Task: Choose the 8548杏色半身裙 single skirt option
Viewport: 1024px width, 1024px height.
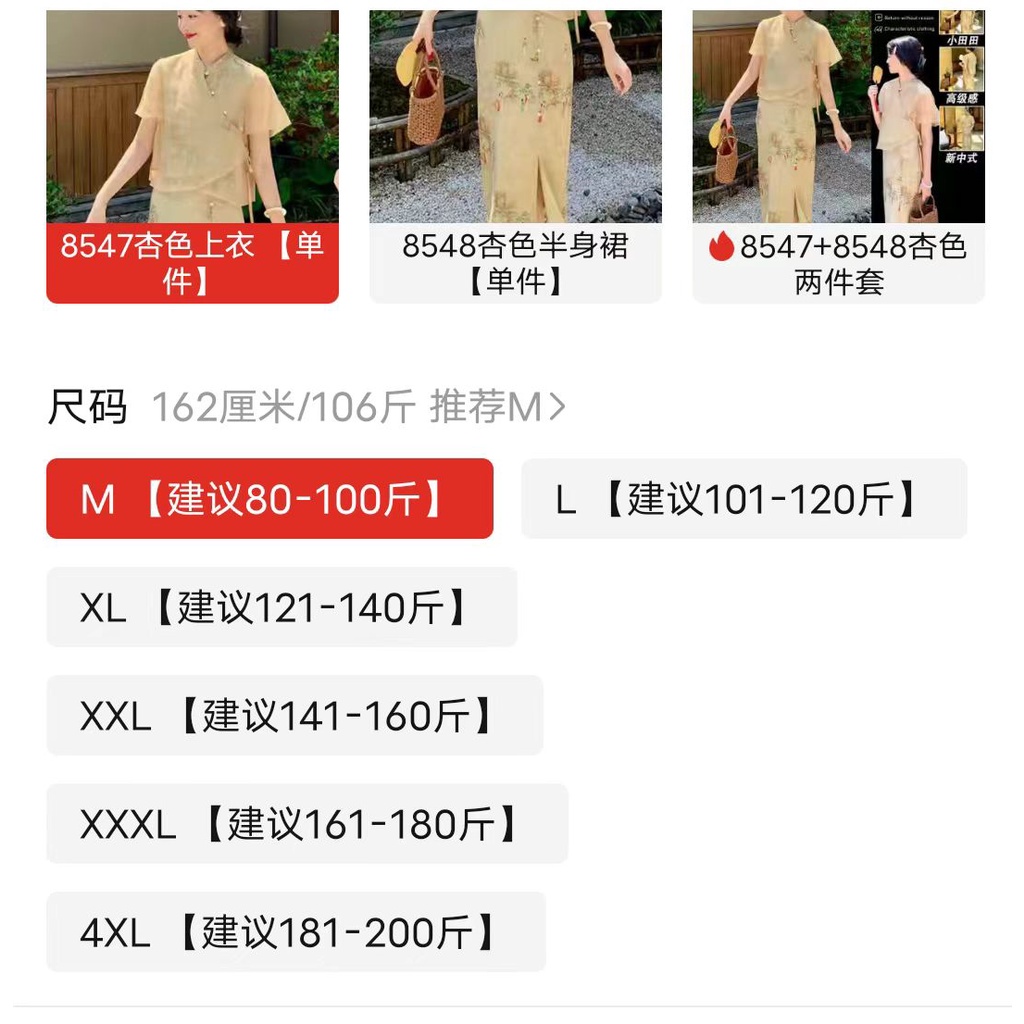Action: pos(515,264)
